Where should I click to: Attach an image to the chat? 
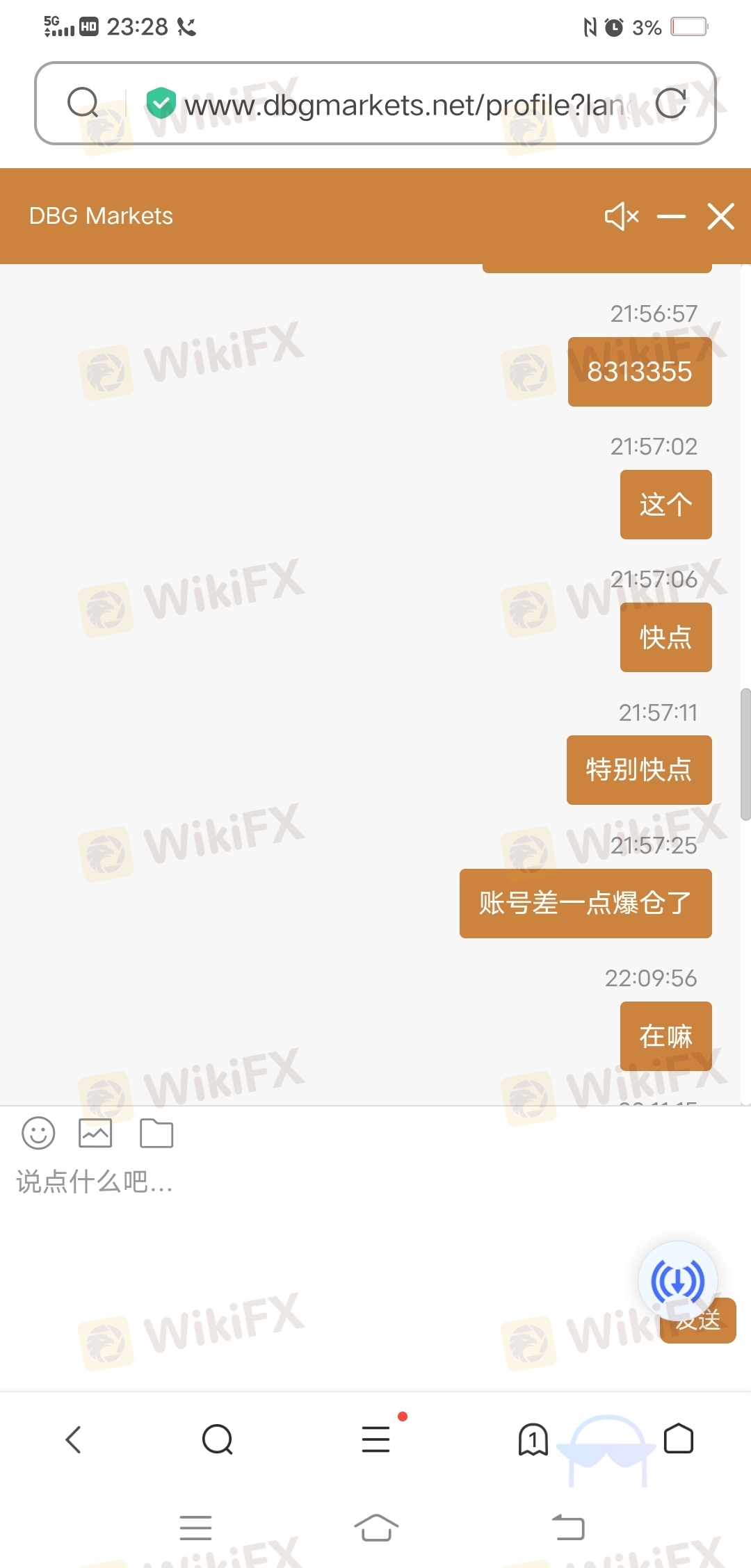pyautogui.click(x=95, y=1133)
